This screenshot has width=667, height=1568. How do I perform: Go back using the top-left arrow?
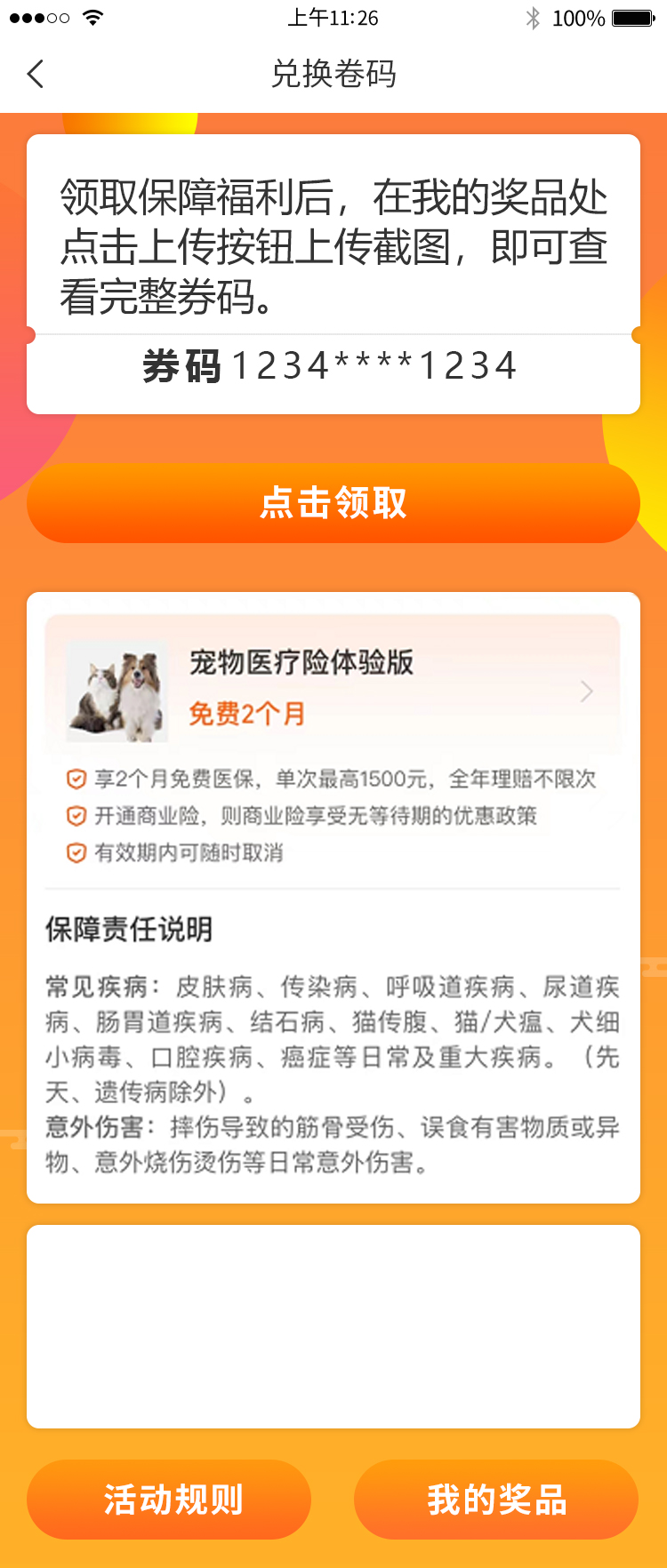click(x=36, y=74)
